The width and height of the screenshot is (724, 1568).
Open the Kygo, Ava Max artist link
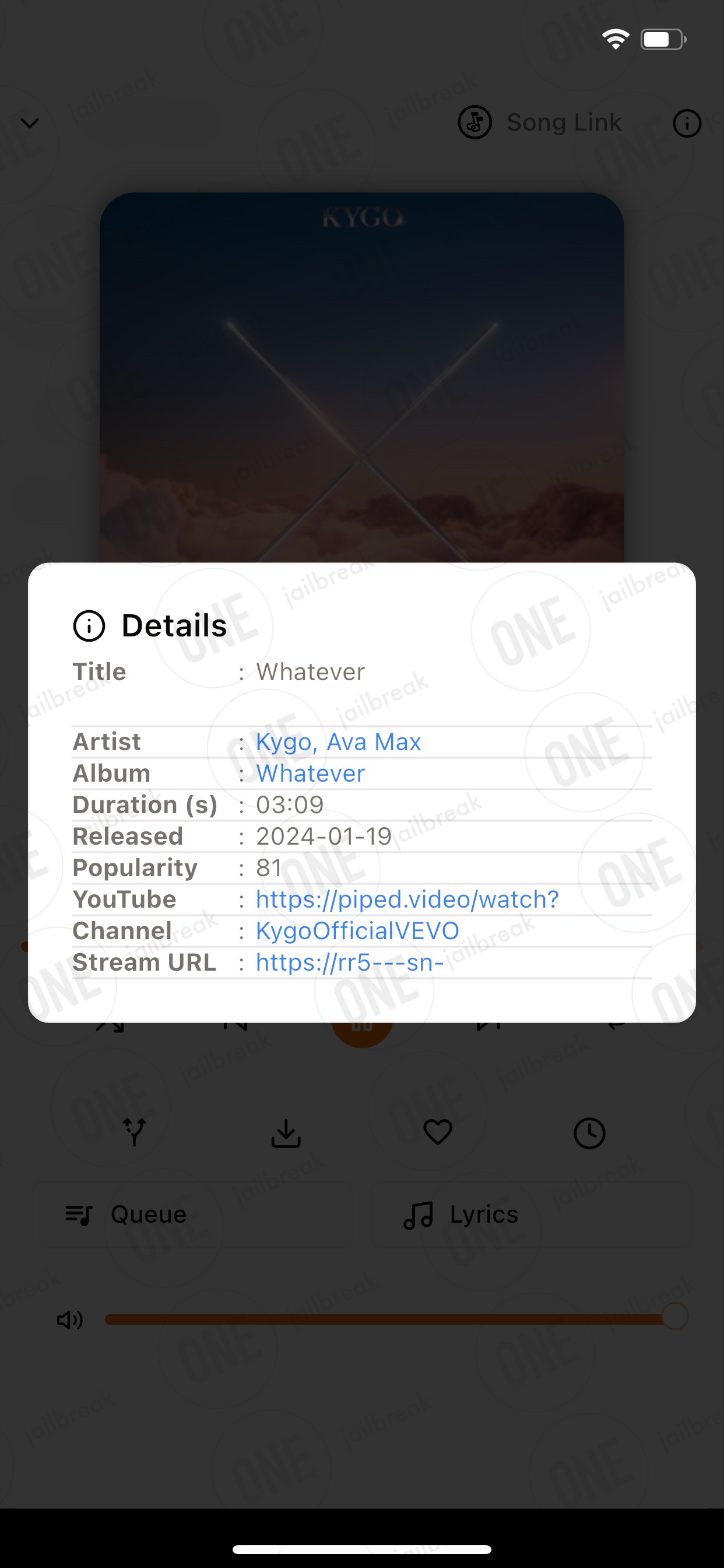pyautogui.click(x=338, y=742)
